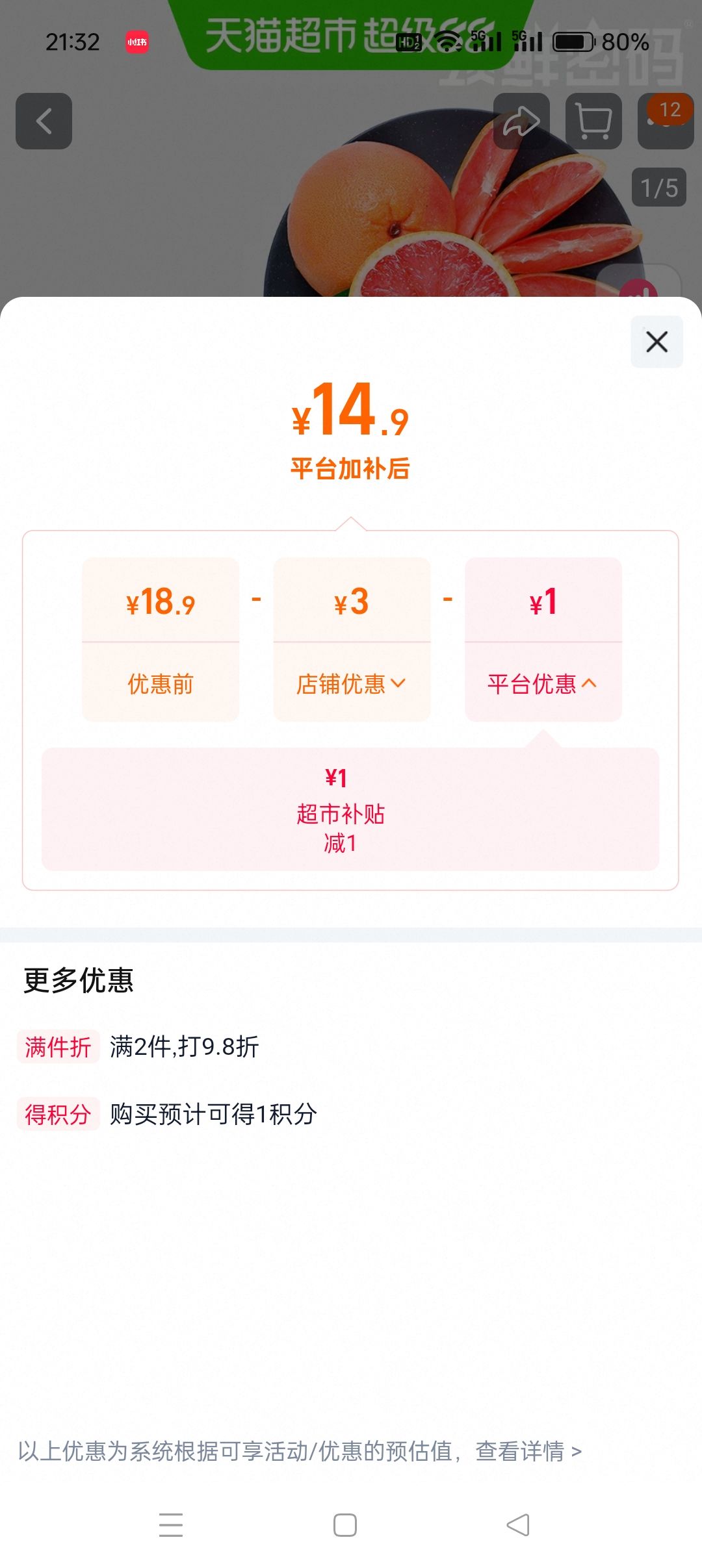Screen dimensions: 702x1568
Task: Close the price details popup
Action: click(x=656, y=342)
